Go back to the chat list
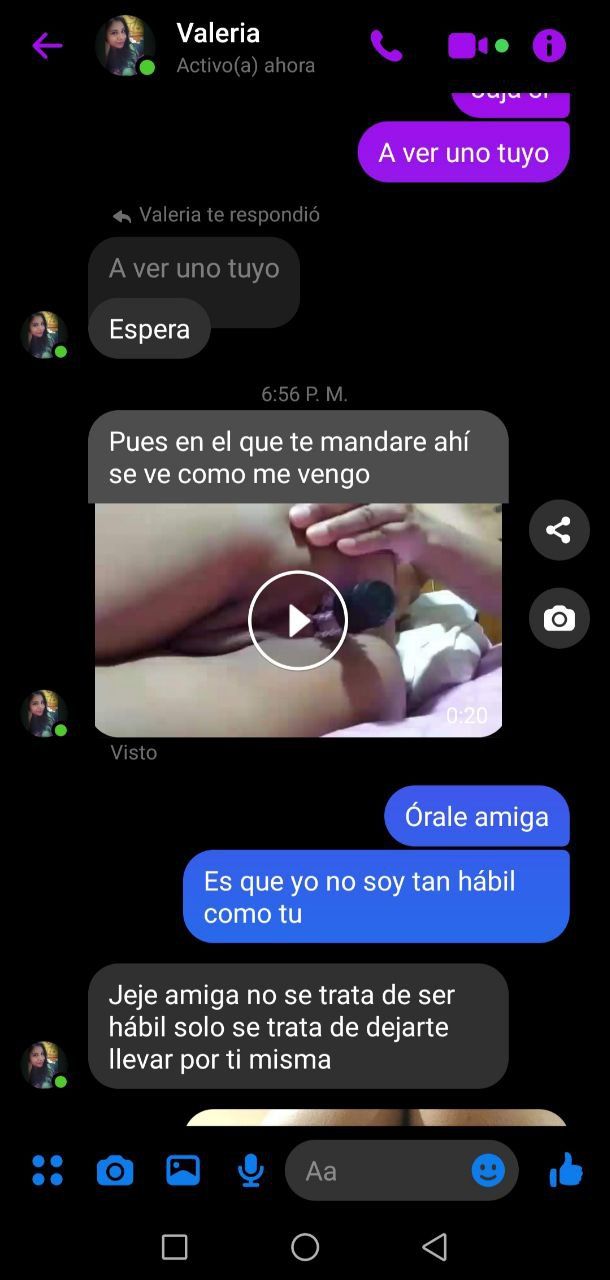The width and height of the screenshot is (610, 1280). pyautogui.click(x=47, y=46)
